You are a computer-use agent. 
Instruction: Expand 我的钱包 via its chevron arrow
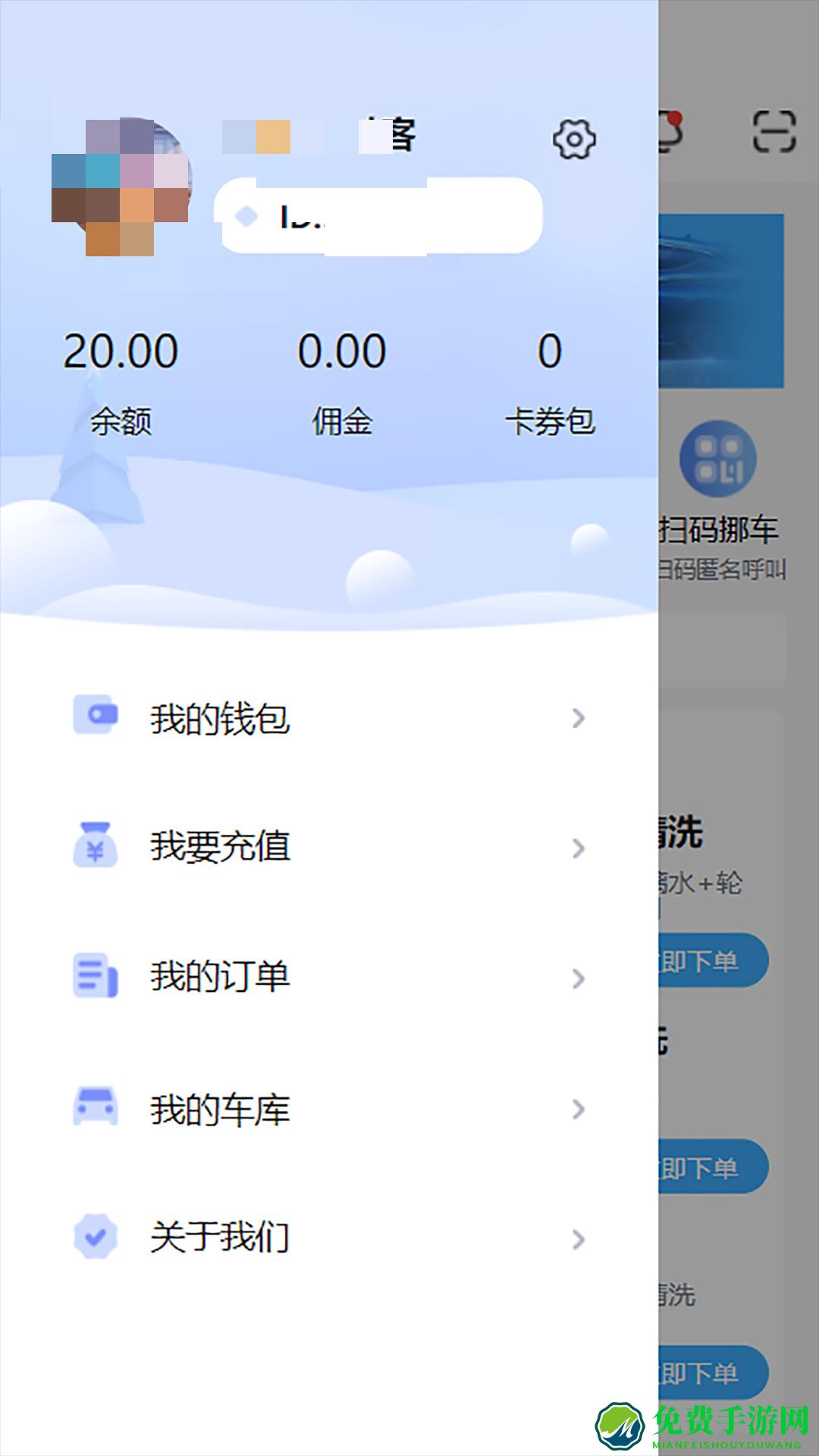pos(577,717)
